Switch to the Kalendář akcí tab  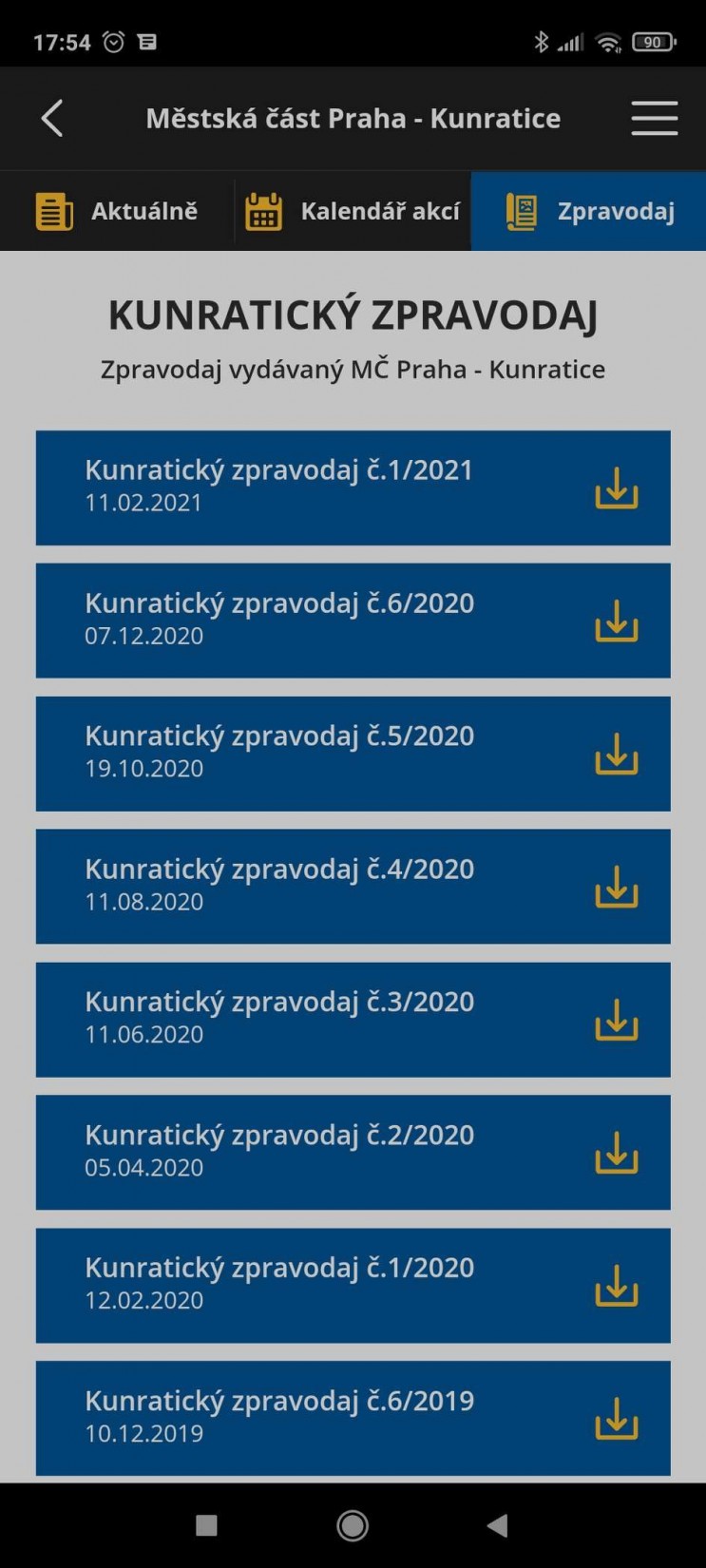[x=353, y=211]
